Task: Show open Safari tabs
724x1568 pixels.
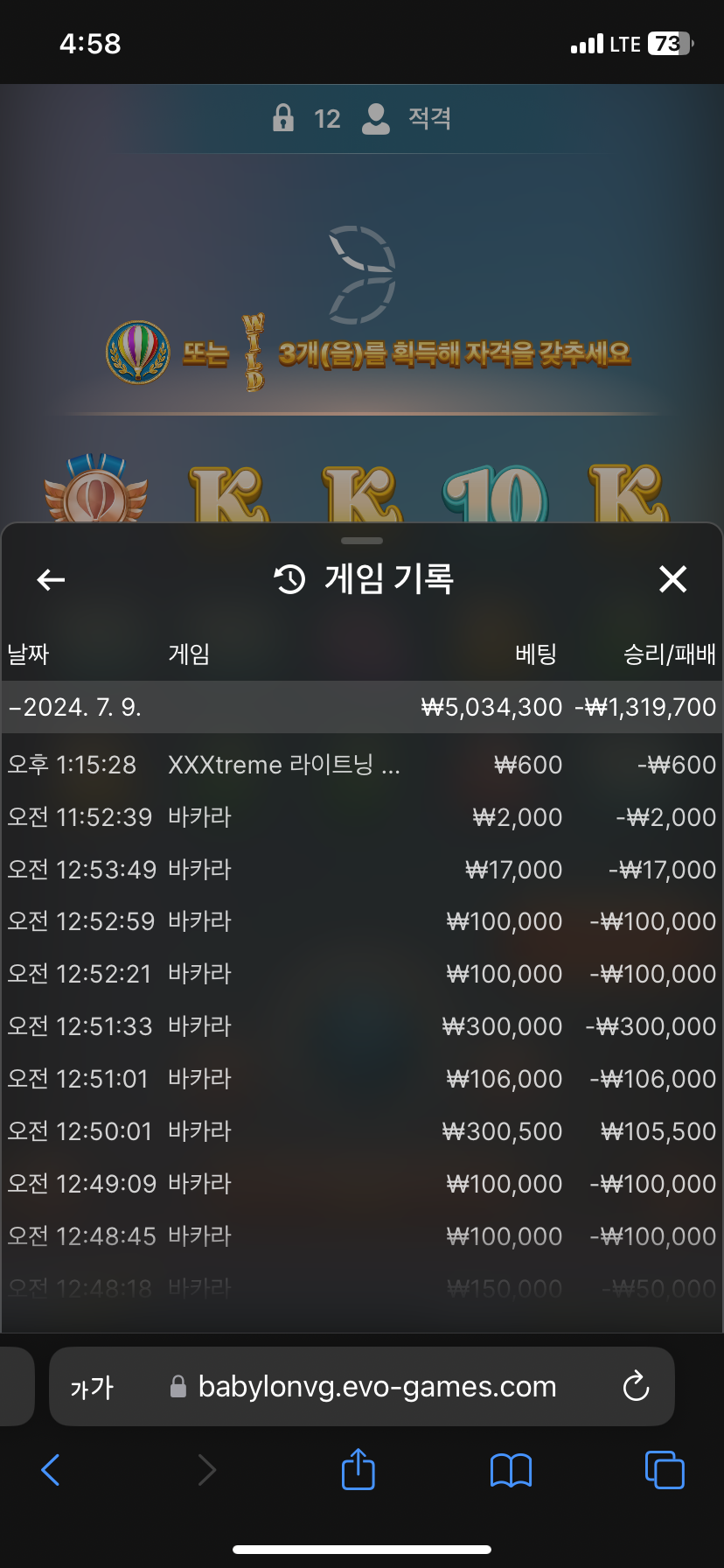Action: tap(664, 1470)
